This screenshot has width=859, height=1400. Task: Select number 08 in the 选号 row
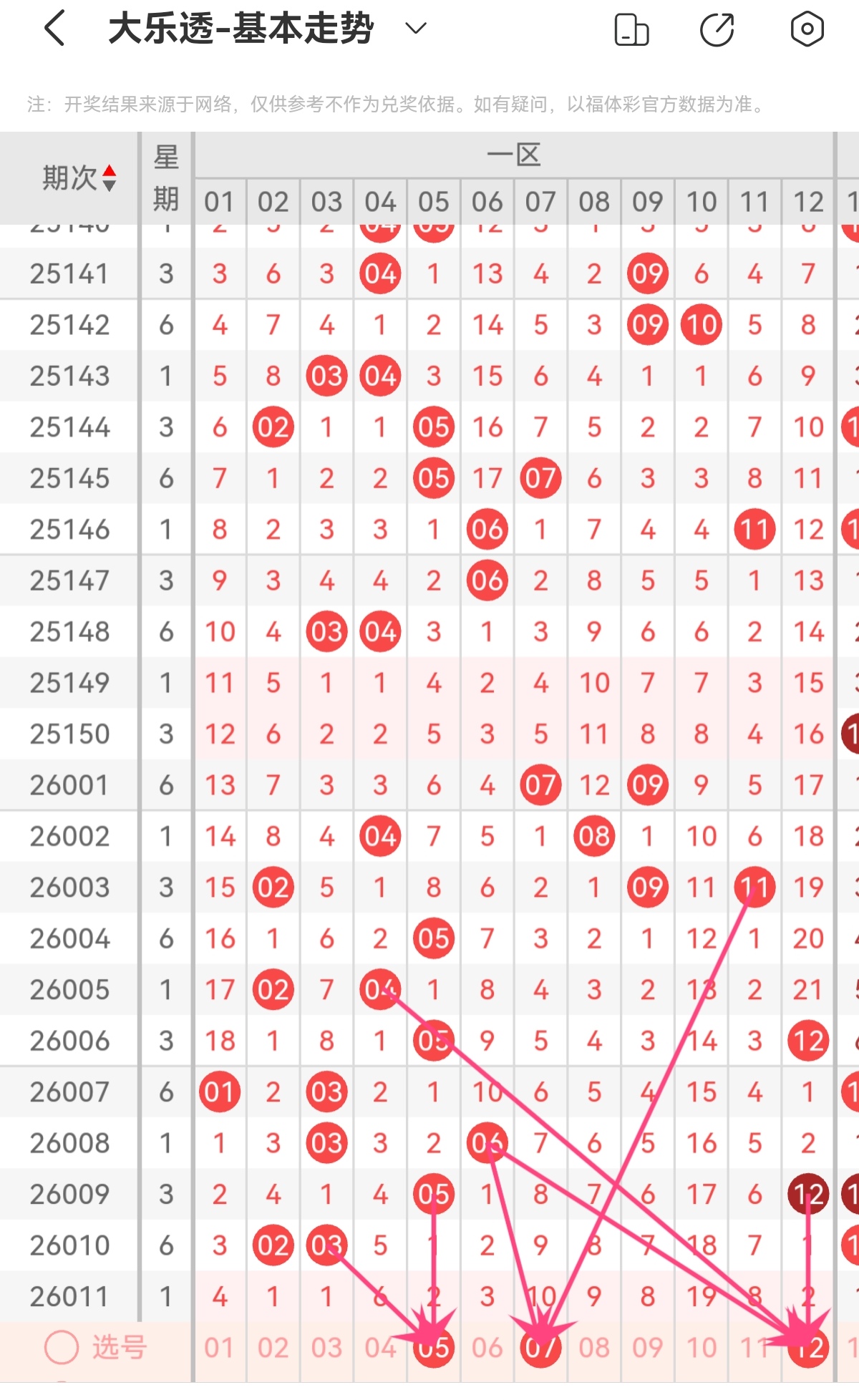[x=594, y=1348]
